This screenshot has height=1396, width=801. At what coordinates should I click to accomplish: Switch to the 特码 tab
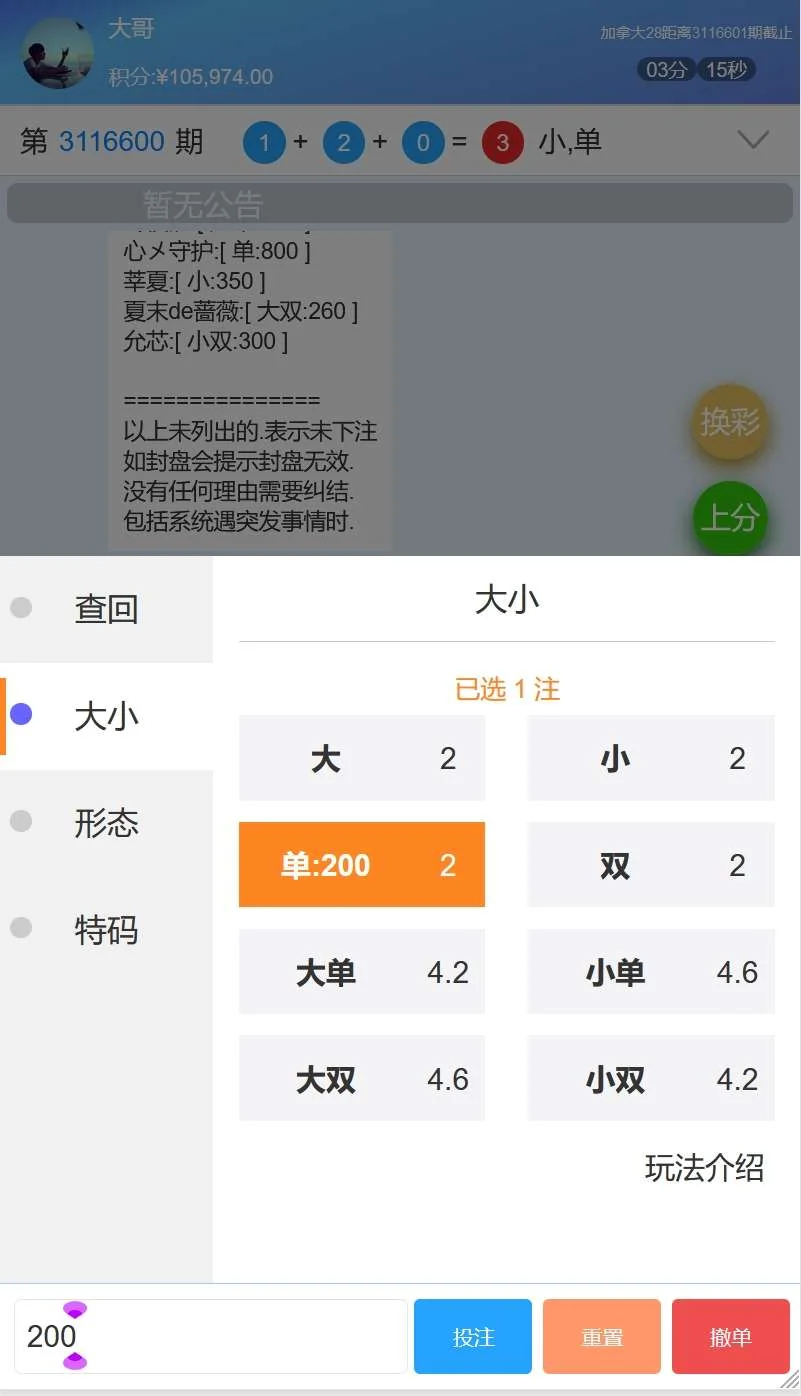coord(106,930)
